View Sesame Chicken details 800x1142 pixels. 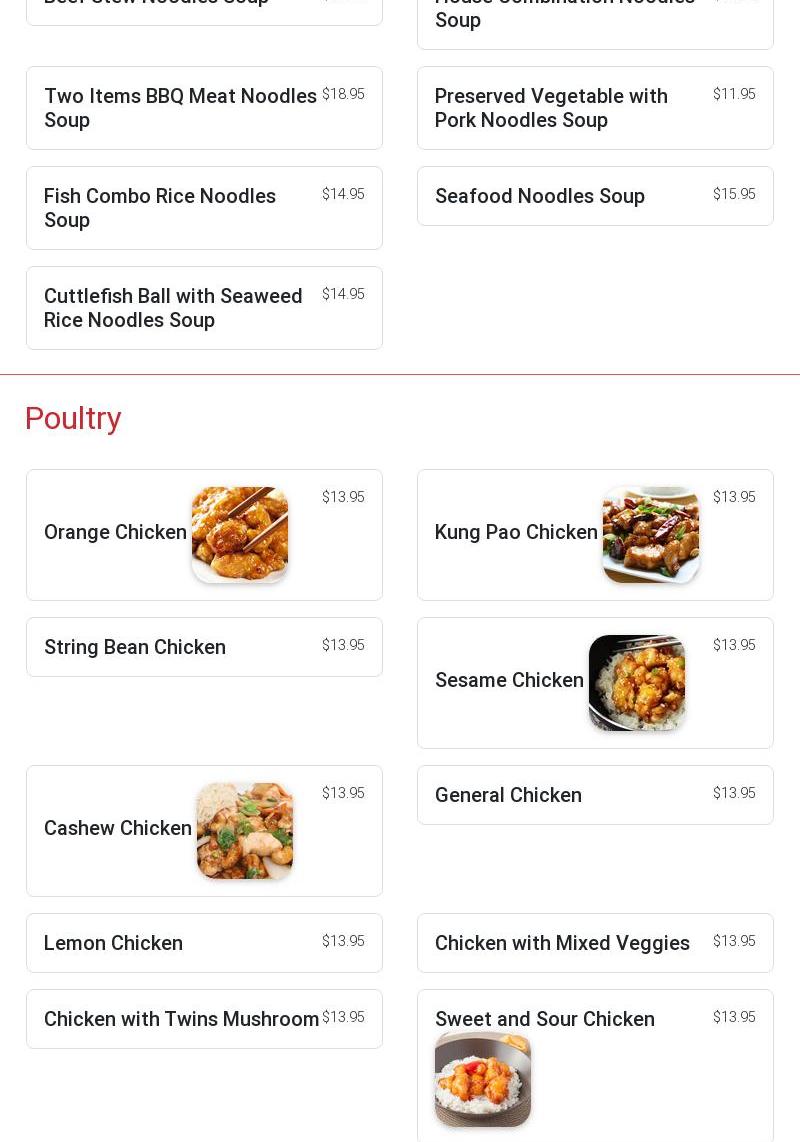595,683
